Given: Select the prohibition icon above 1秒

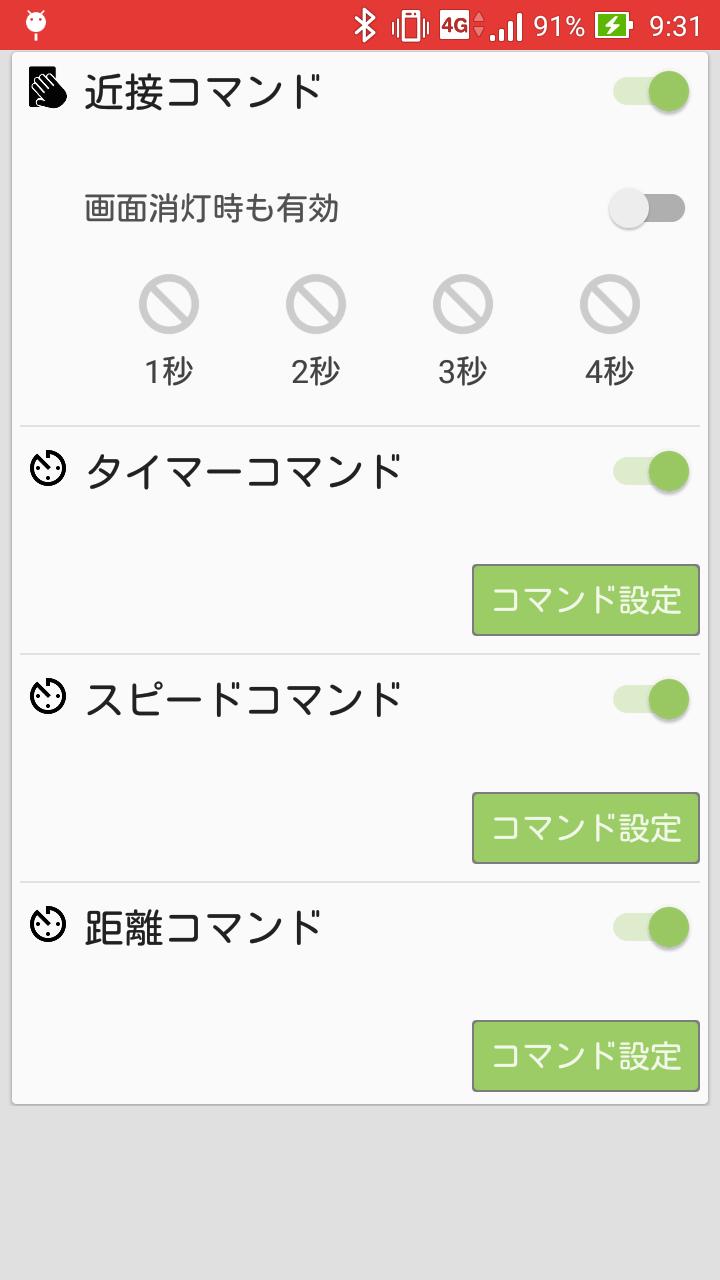Looking at the screenshot, I should 169,303.
